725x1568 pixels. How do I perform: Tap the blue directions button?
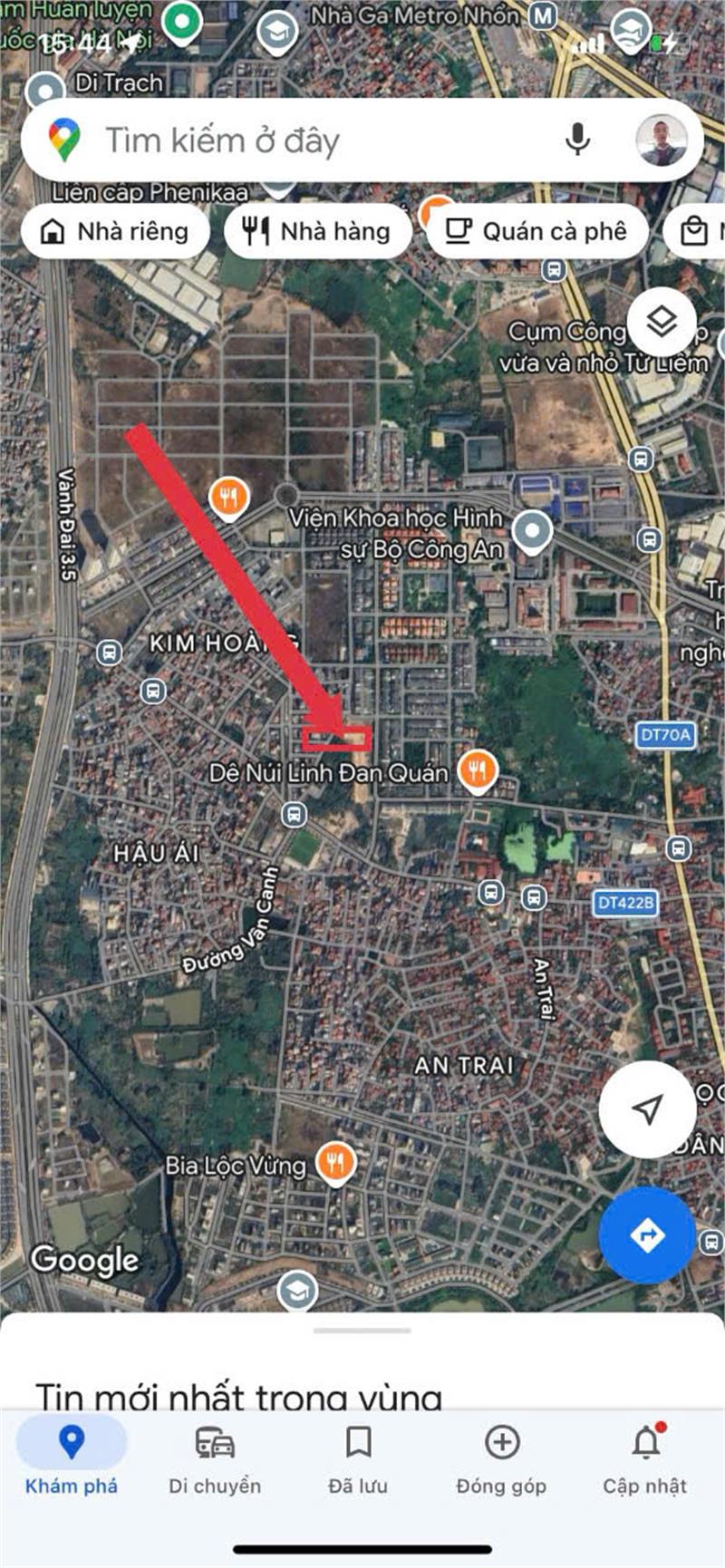(647, 1234)
